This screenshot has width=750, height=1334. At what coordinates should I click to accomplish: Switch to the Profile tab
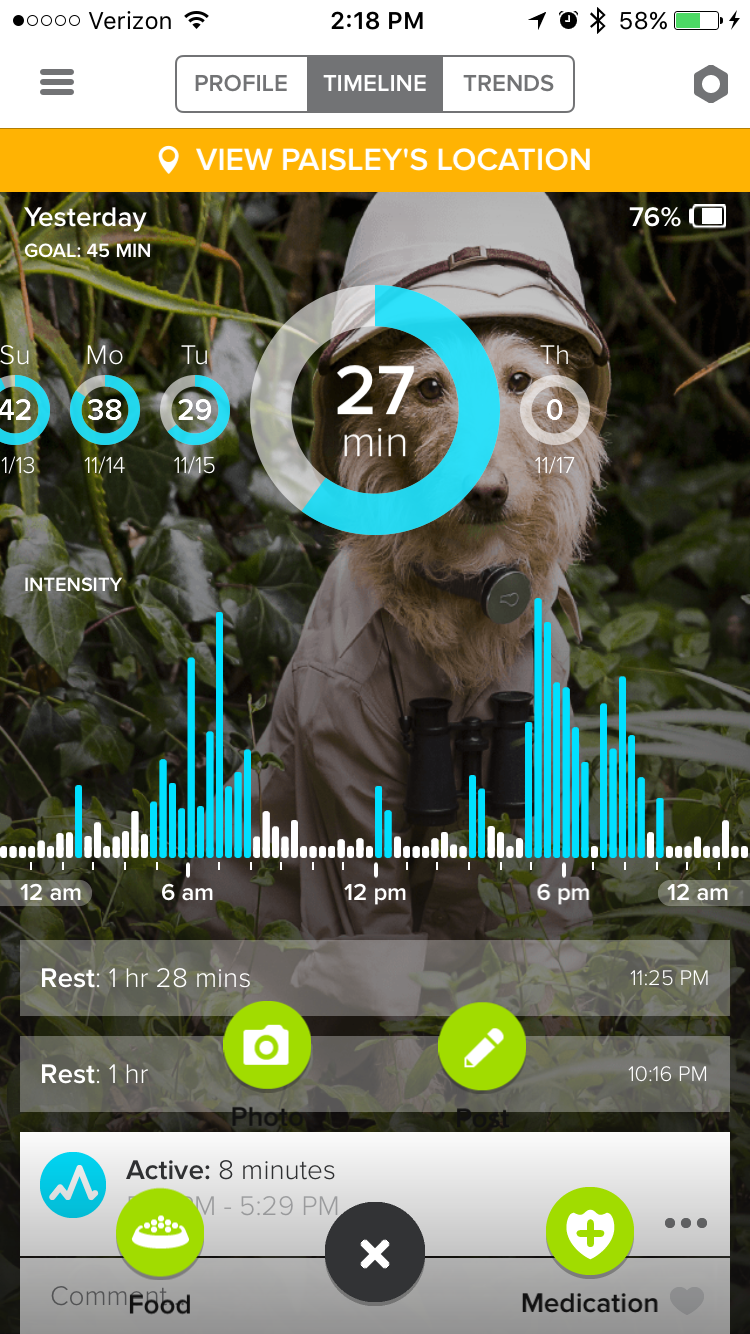click(241, 84)
